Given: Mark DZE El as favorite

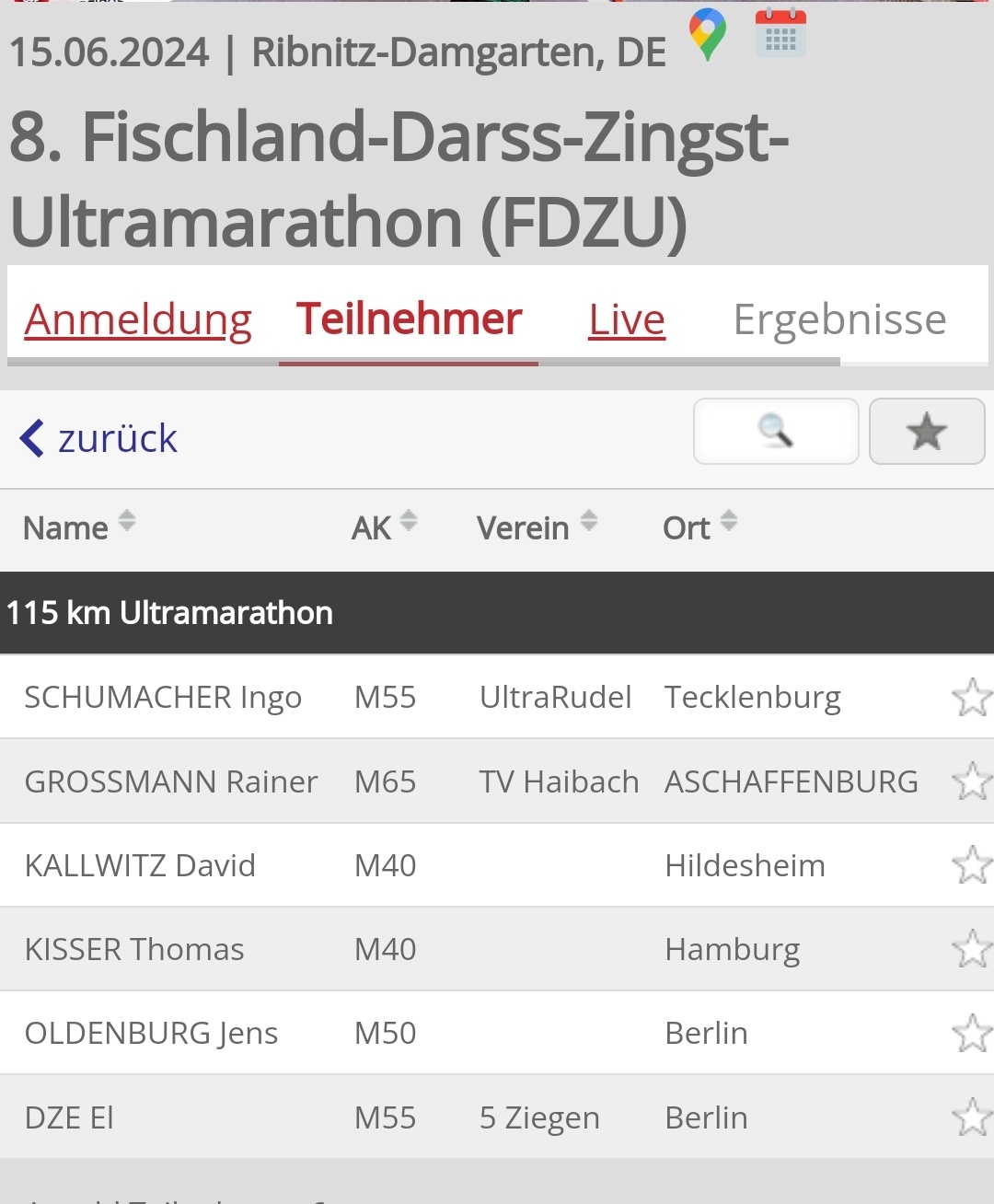Looking at the screenshot, I should tap(971, 1117).
